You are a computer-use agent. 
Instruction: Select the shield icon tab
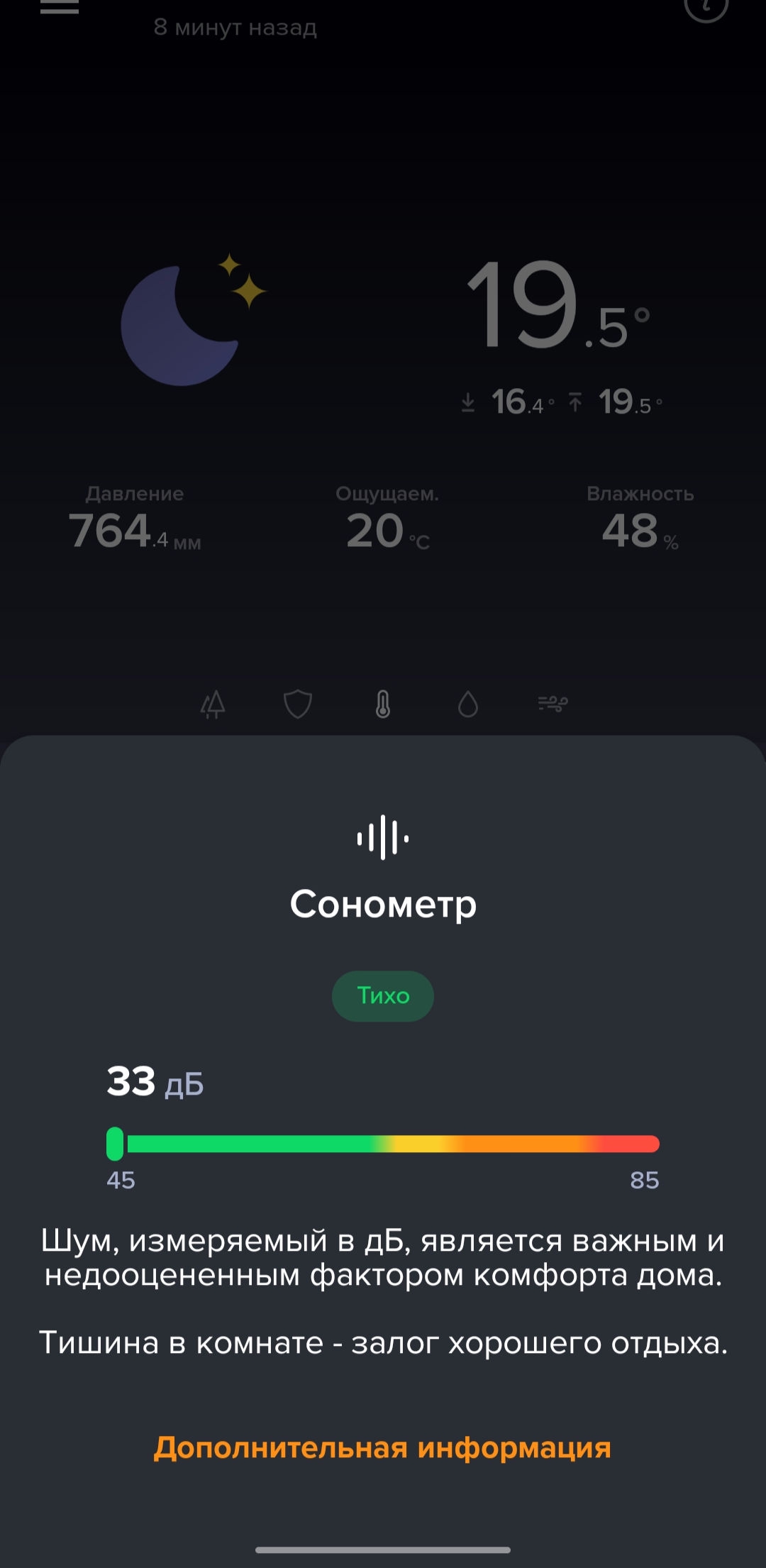click(298, 704)
